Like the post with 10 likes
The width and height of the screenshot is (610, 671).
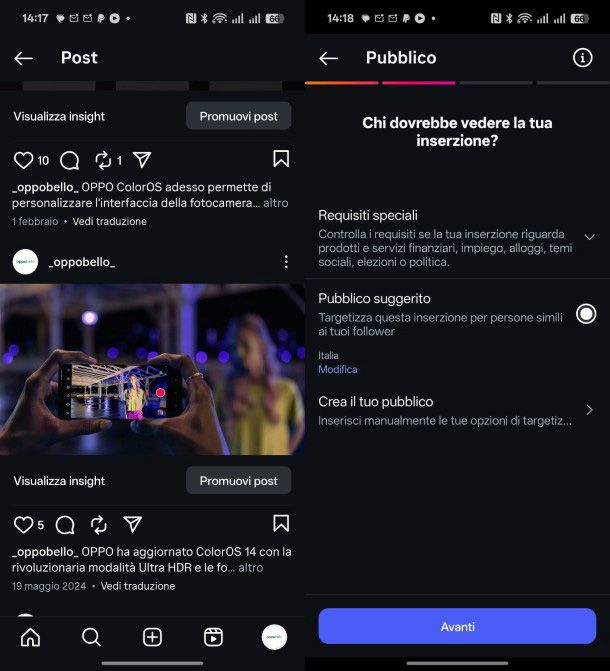[23, 160]
